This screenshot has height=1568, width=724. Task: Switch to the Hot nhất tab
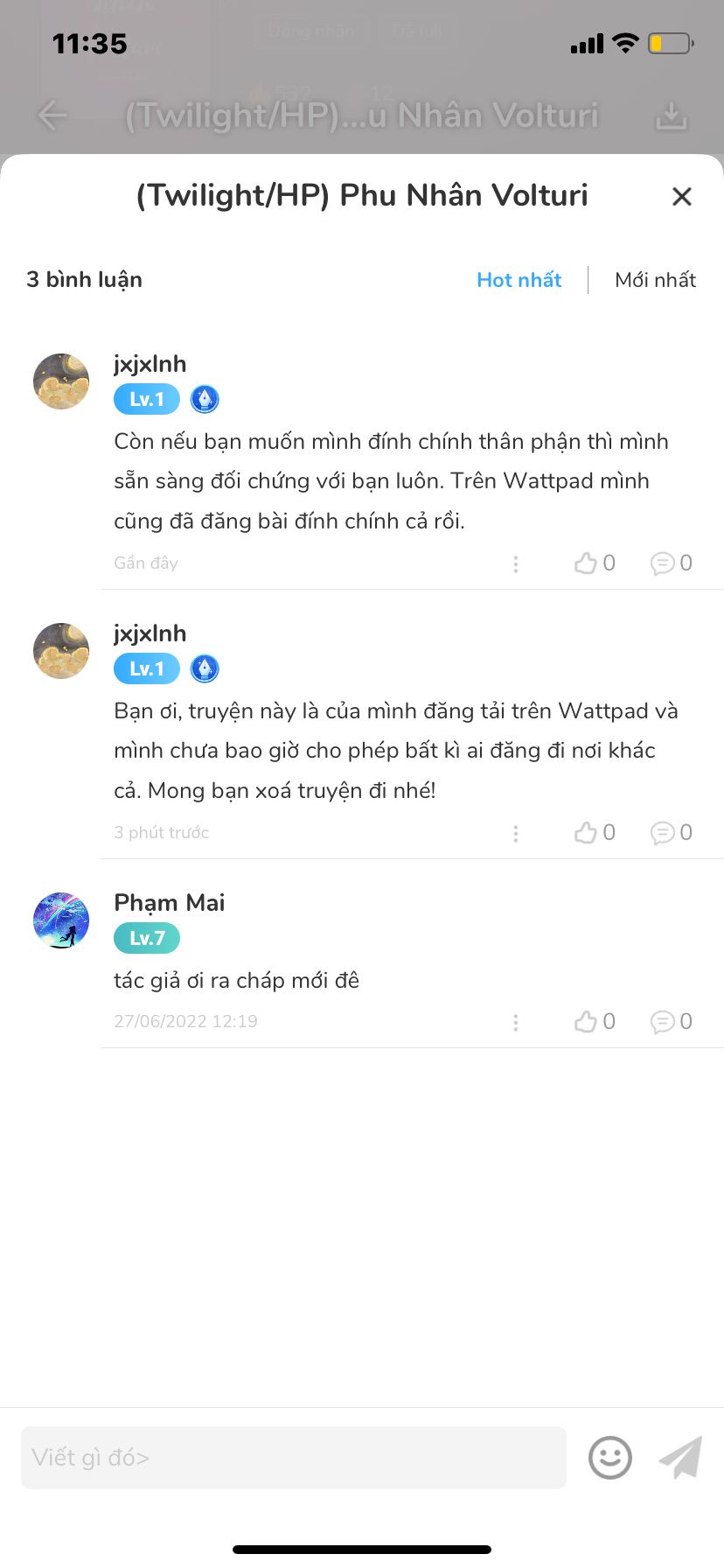[x=519, y=280]
